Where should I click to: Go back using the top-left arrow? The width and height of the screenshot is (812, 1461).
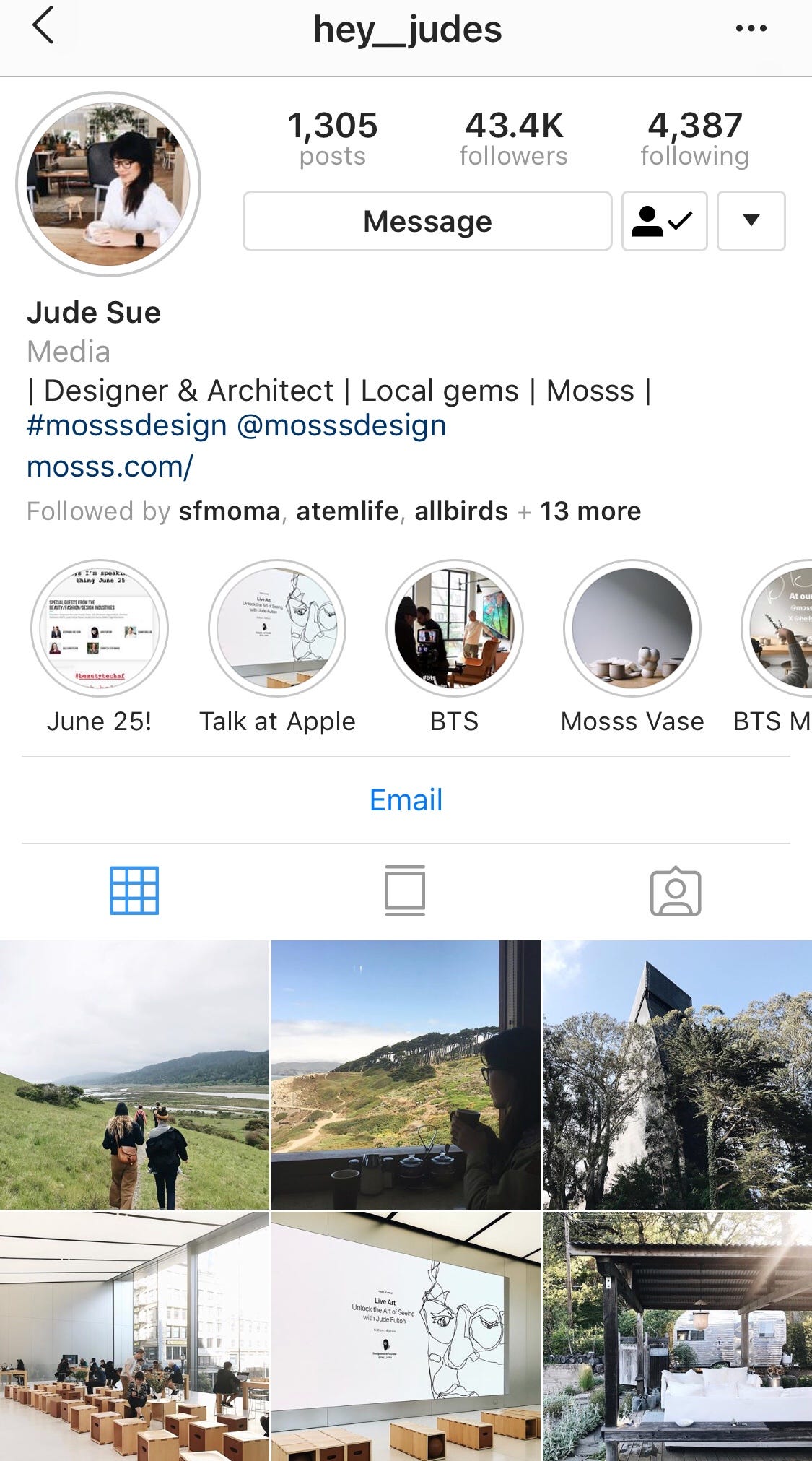(43, 26)
